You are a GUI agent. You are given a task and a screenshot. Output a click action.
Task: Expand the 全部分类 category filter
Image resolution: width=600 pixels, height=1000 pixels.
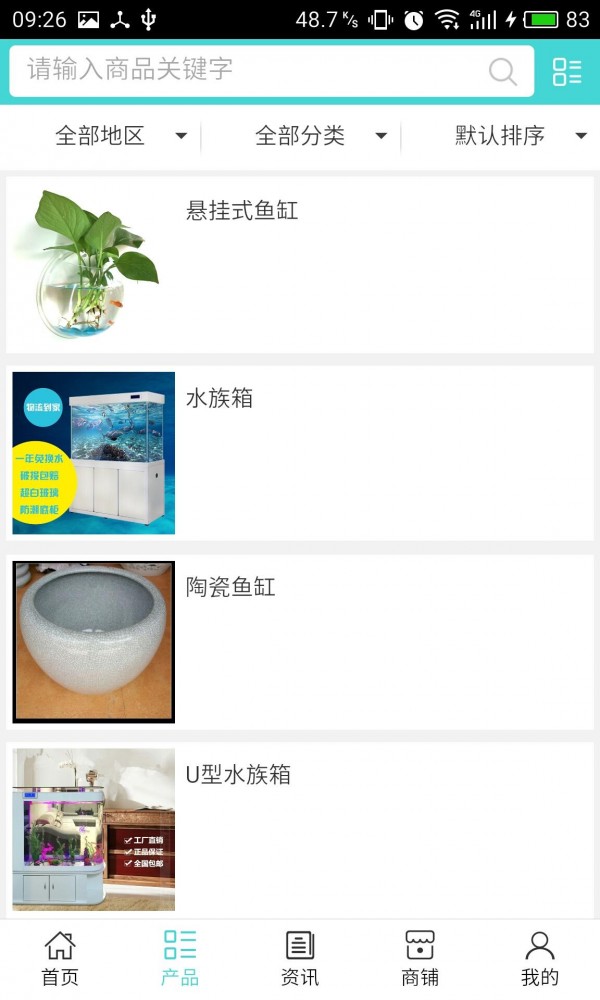click(x=320, y=136)
